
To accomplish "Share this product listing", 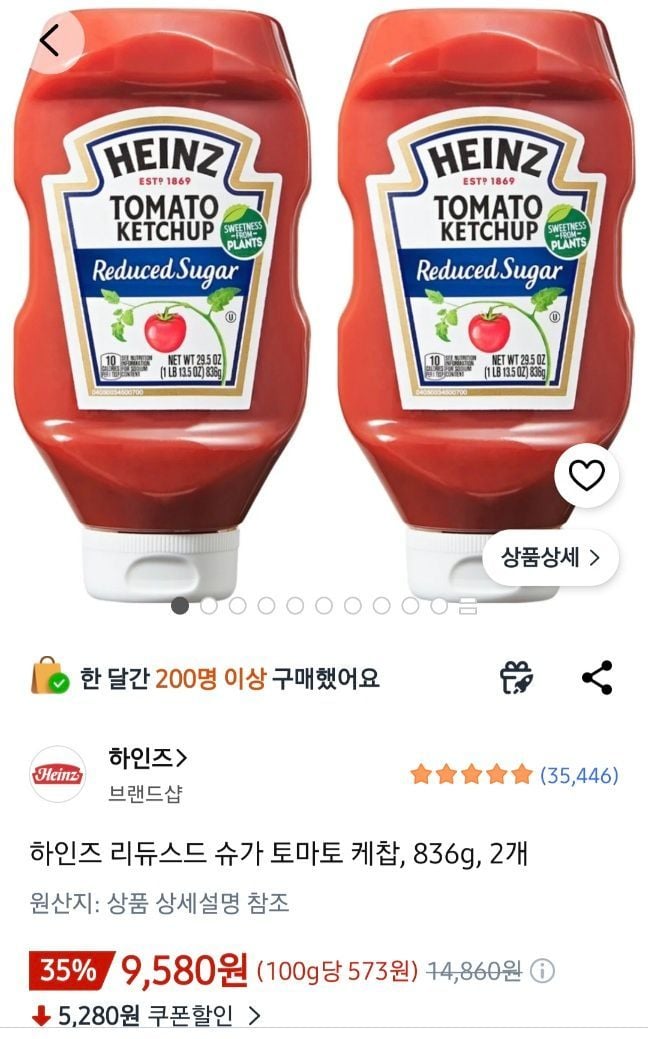I will (x=597, y=678).
